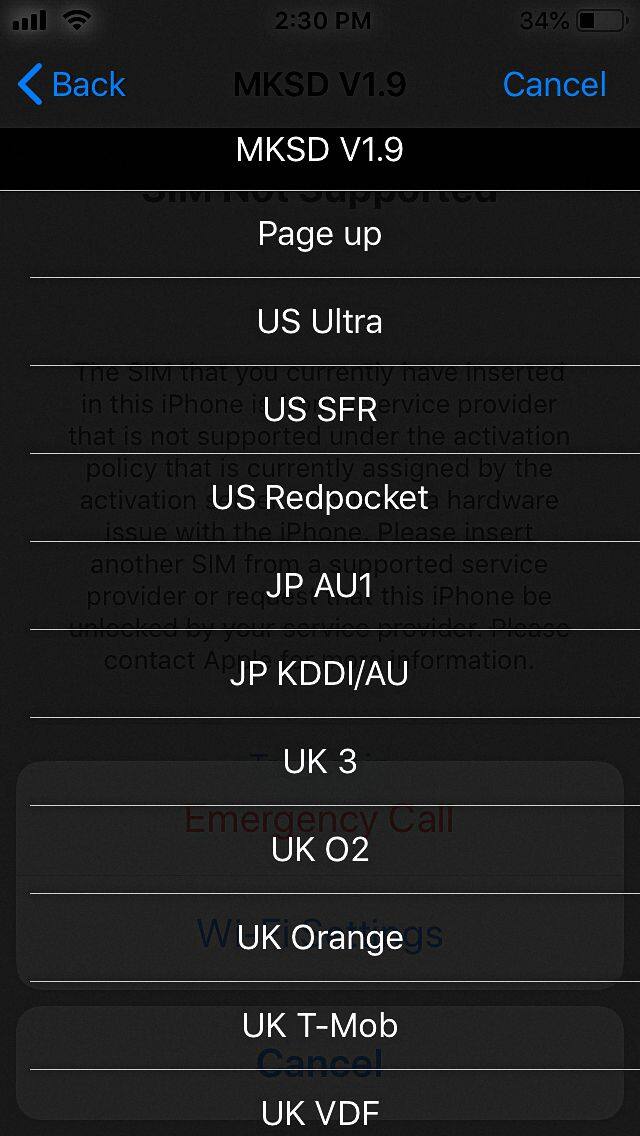The width and height of the screenshot is (640, 1136).
Task: Choose JP AU1 carrier
Action: tap(320, 586)
